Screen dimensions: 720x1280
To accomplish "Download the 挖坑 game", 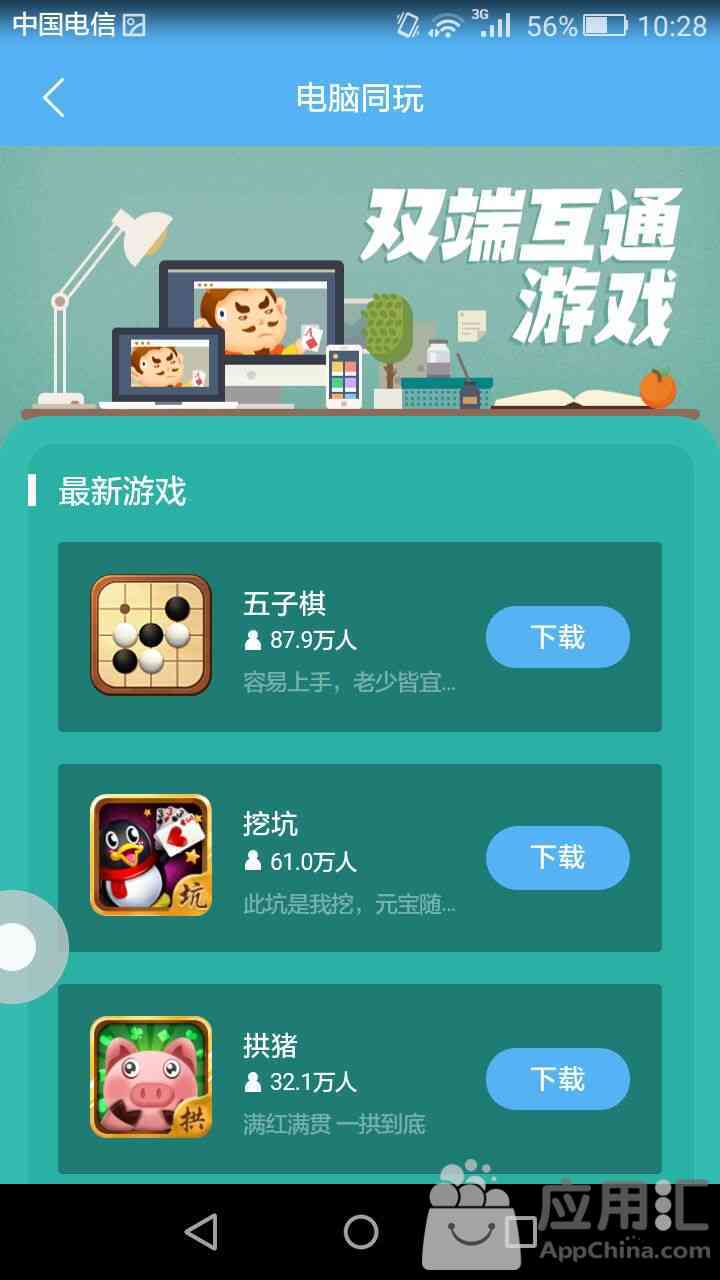I will [557, 858].
